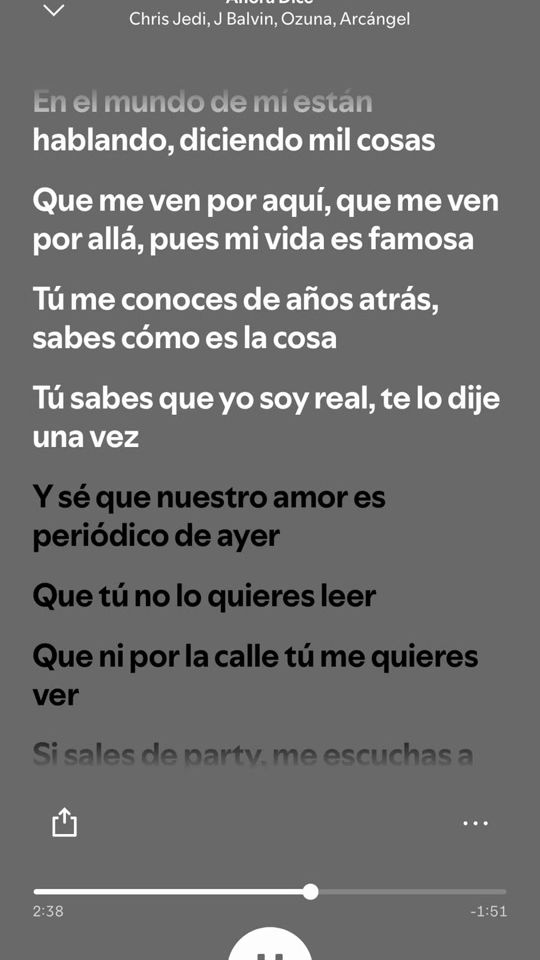
Task: Collapse the lyrics view with the down chevron
Action: click(x=54, y=10)
